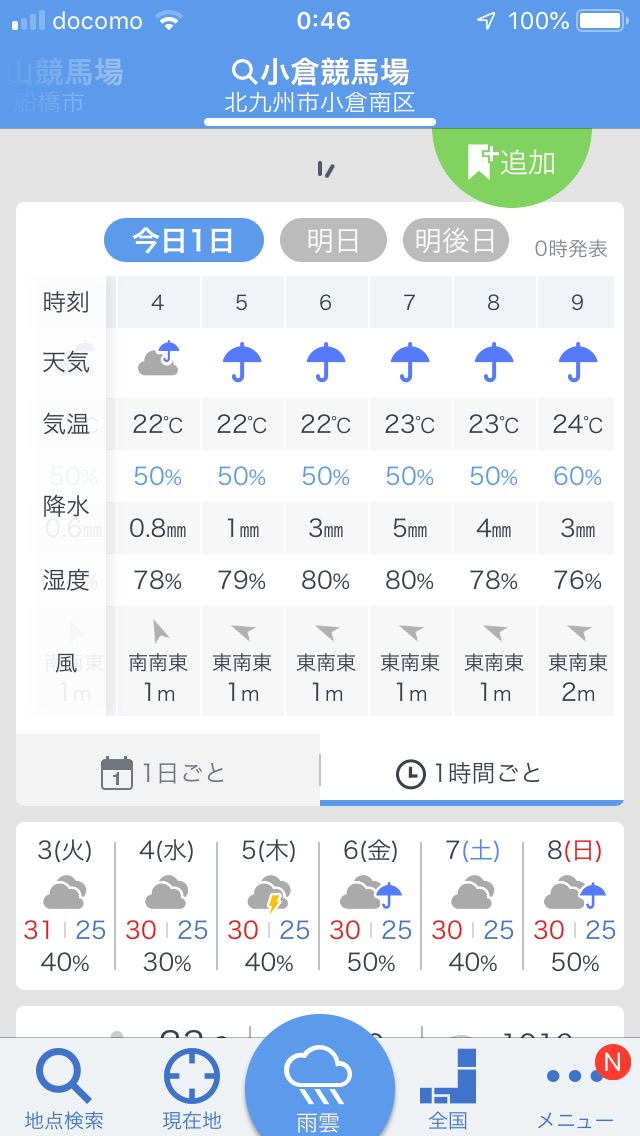Select the 今日1日 forecast tab
This screenshot has width=640, height=1136.
pyautogui.click(x=184, y=241)
